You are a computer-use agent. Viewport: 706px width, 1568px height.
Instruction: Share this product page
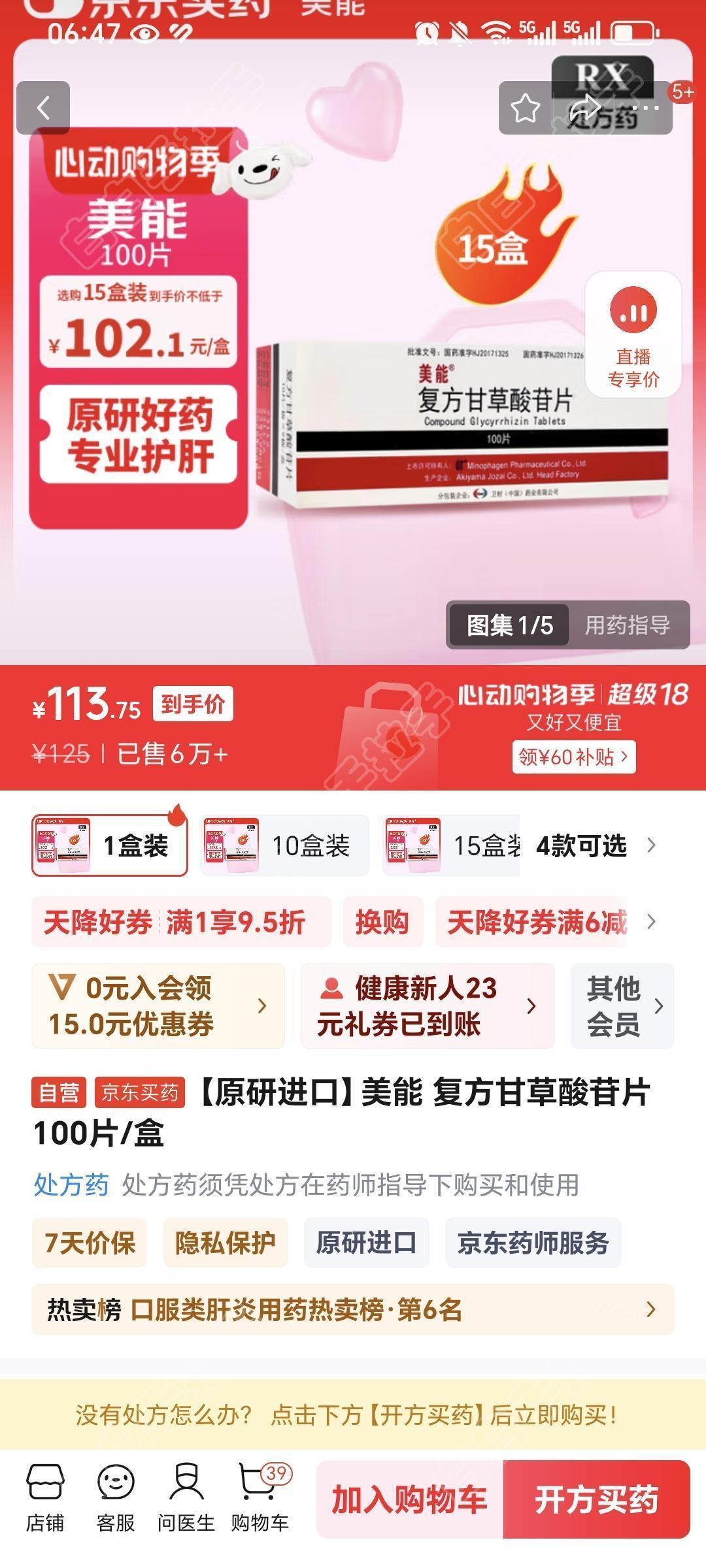tap(584, 108)
